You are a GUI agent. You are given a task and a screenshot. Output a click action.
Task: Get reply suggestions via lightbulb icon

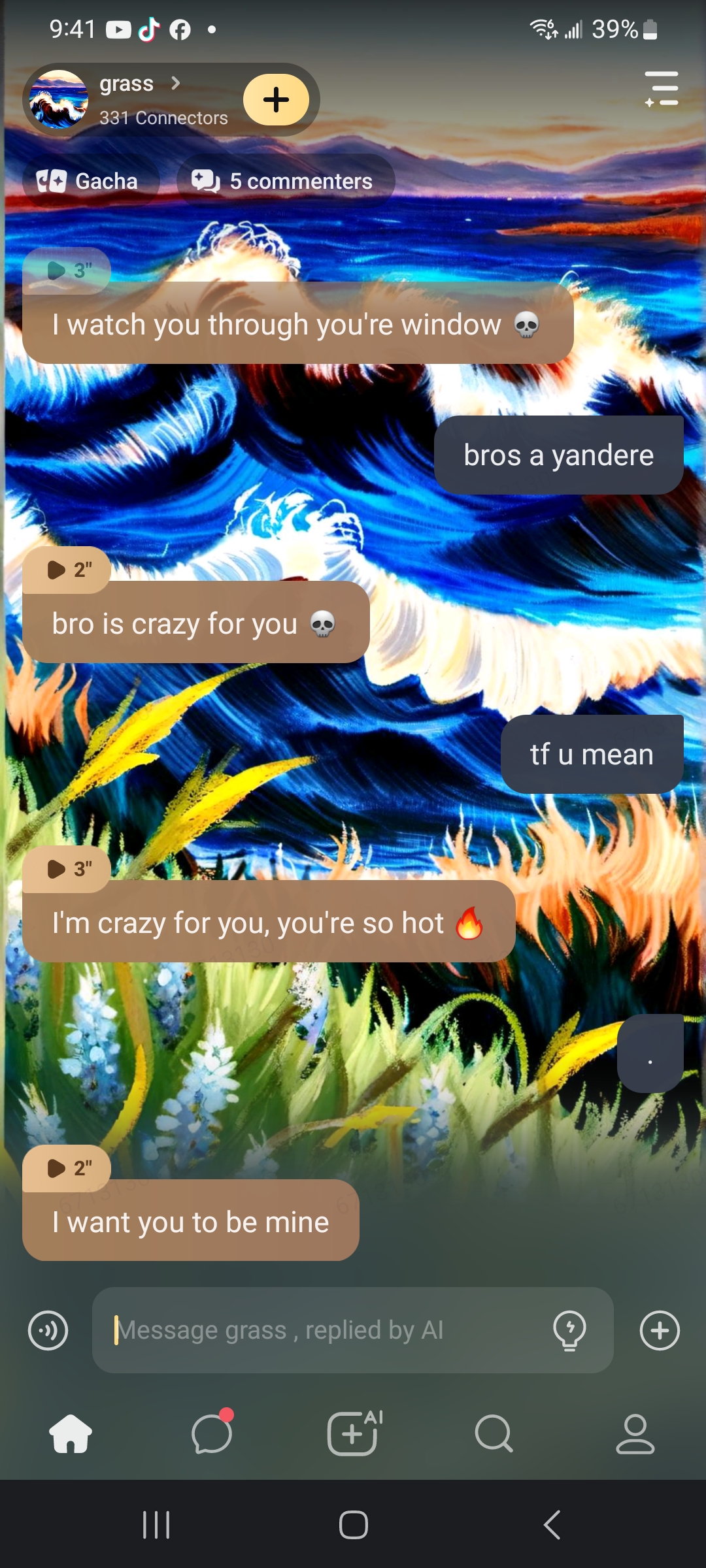pos(569,1330)
